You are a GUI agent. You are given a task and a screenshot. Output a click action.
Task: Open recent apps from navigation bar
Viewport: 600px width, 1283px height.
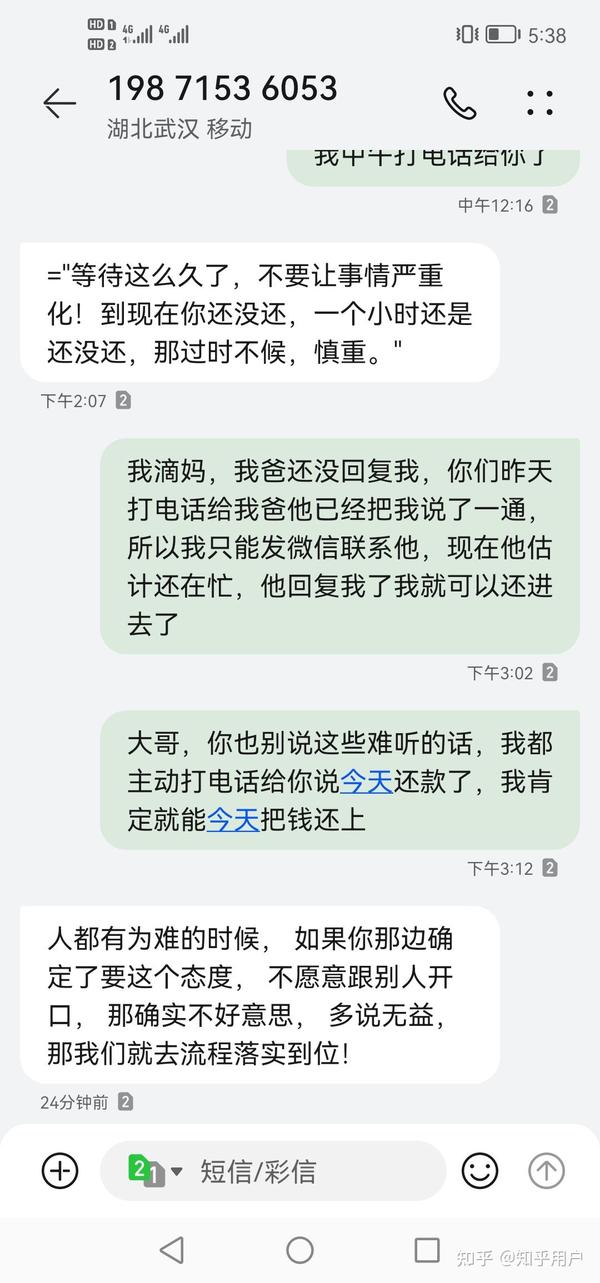coord(427,1249)
